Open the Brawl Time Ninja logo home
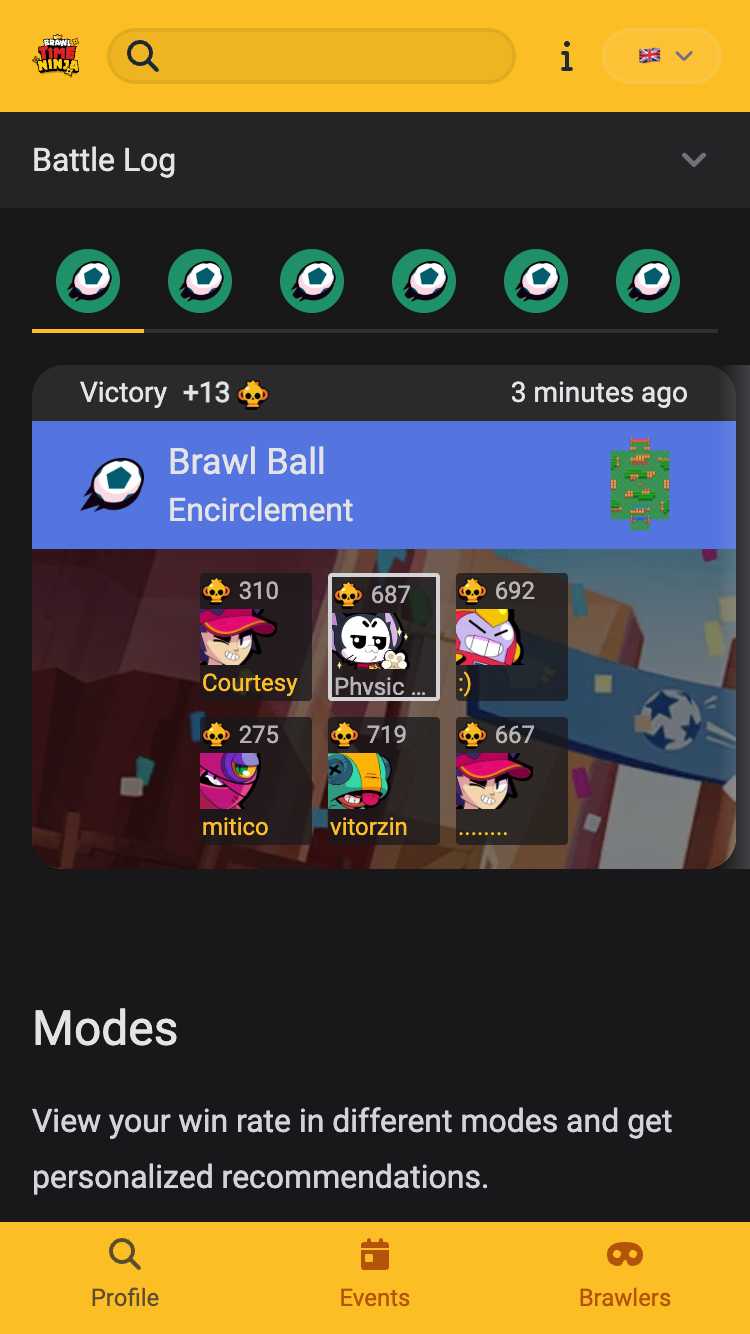750x1334 pixels. click(56, 56)
